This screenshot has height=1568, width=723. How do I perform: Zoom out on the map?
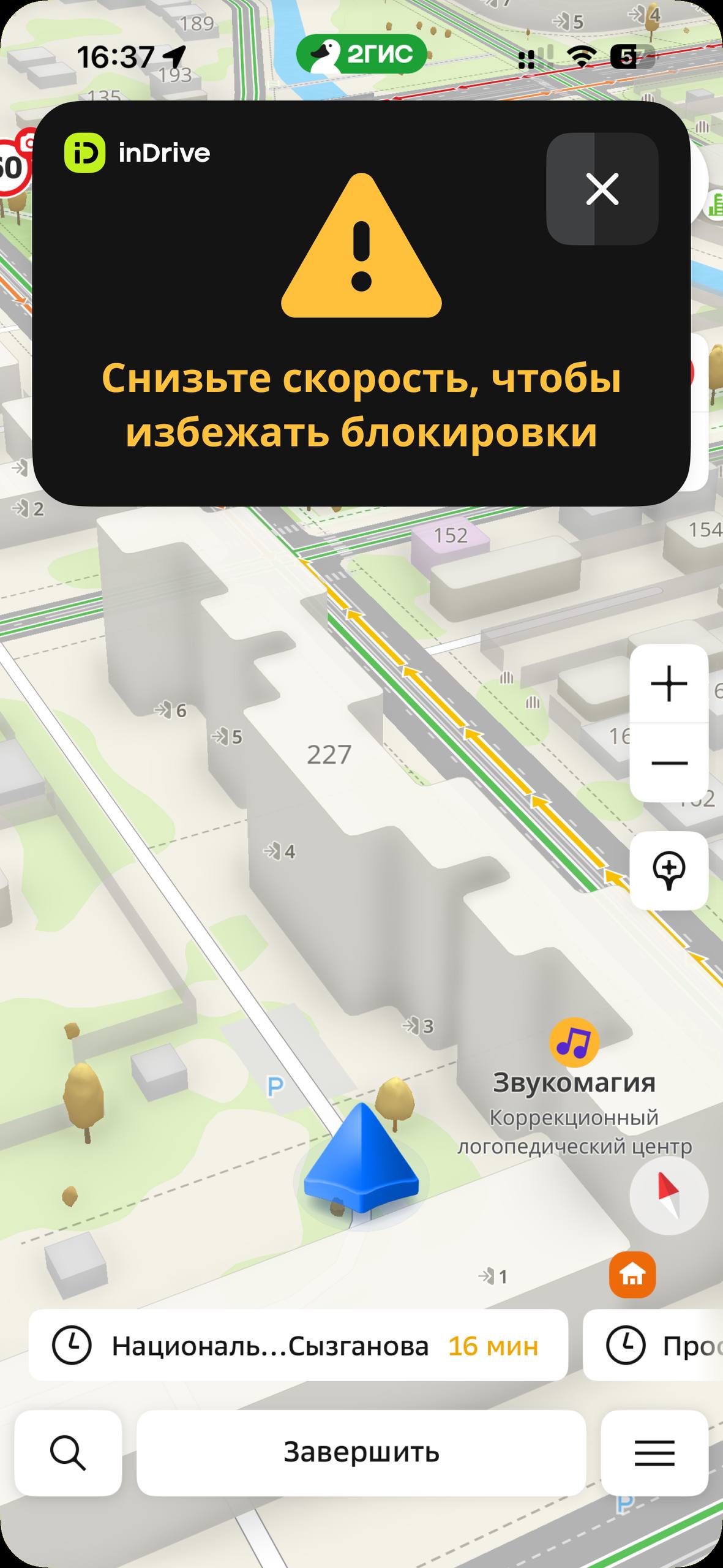(669, 763)
